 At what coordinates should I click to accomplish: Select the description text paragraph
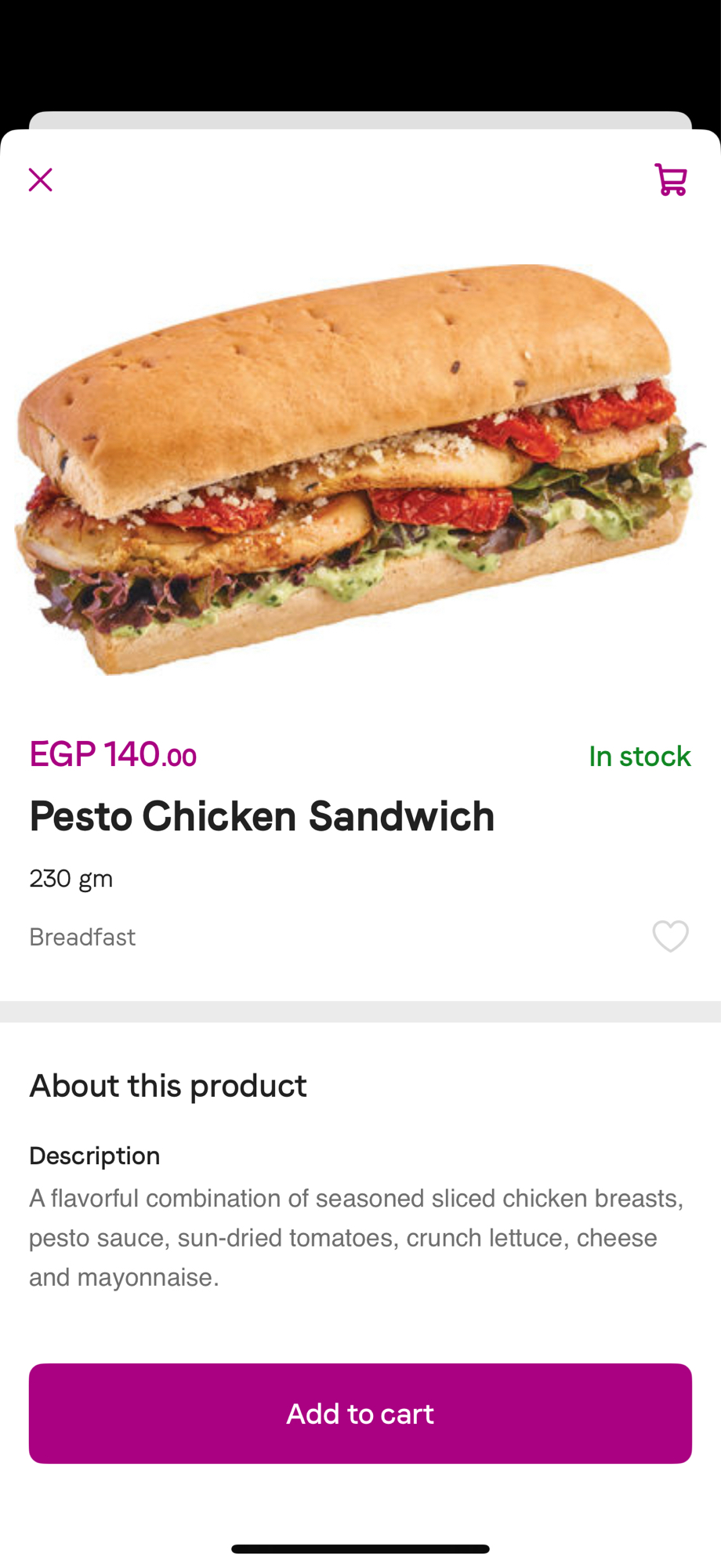(x=353, y=1237)
